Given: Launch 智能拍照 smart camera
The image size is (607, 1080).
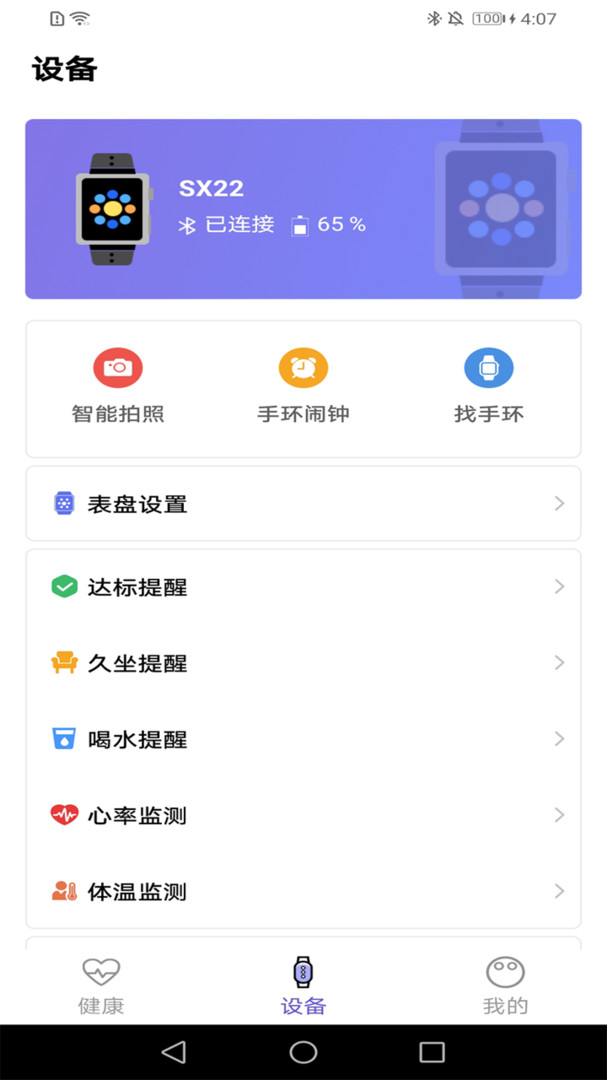Looking at the screenshot, I should pos(118,385).
